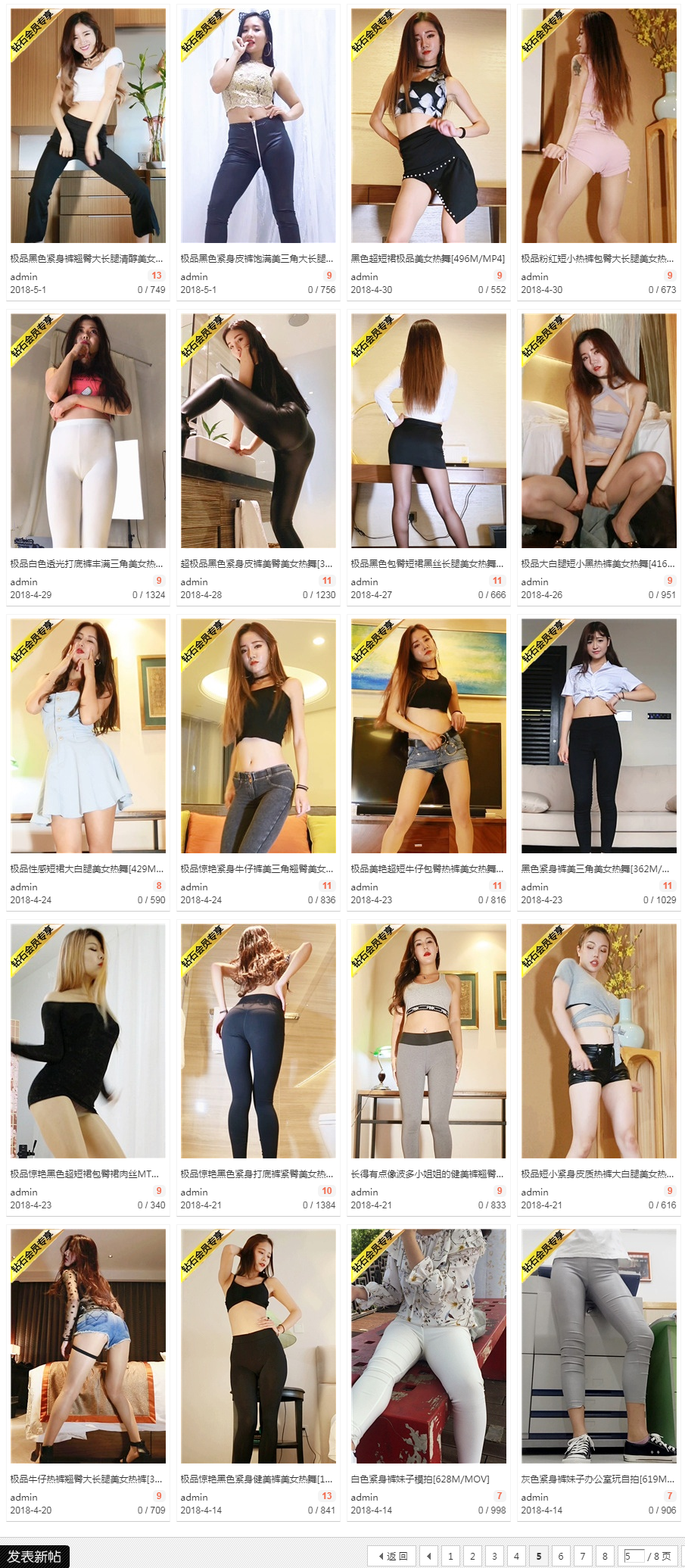Screen dimensions: 685x1568
Task: Go to page 6
Action: point(561,1556)
